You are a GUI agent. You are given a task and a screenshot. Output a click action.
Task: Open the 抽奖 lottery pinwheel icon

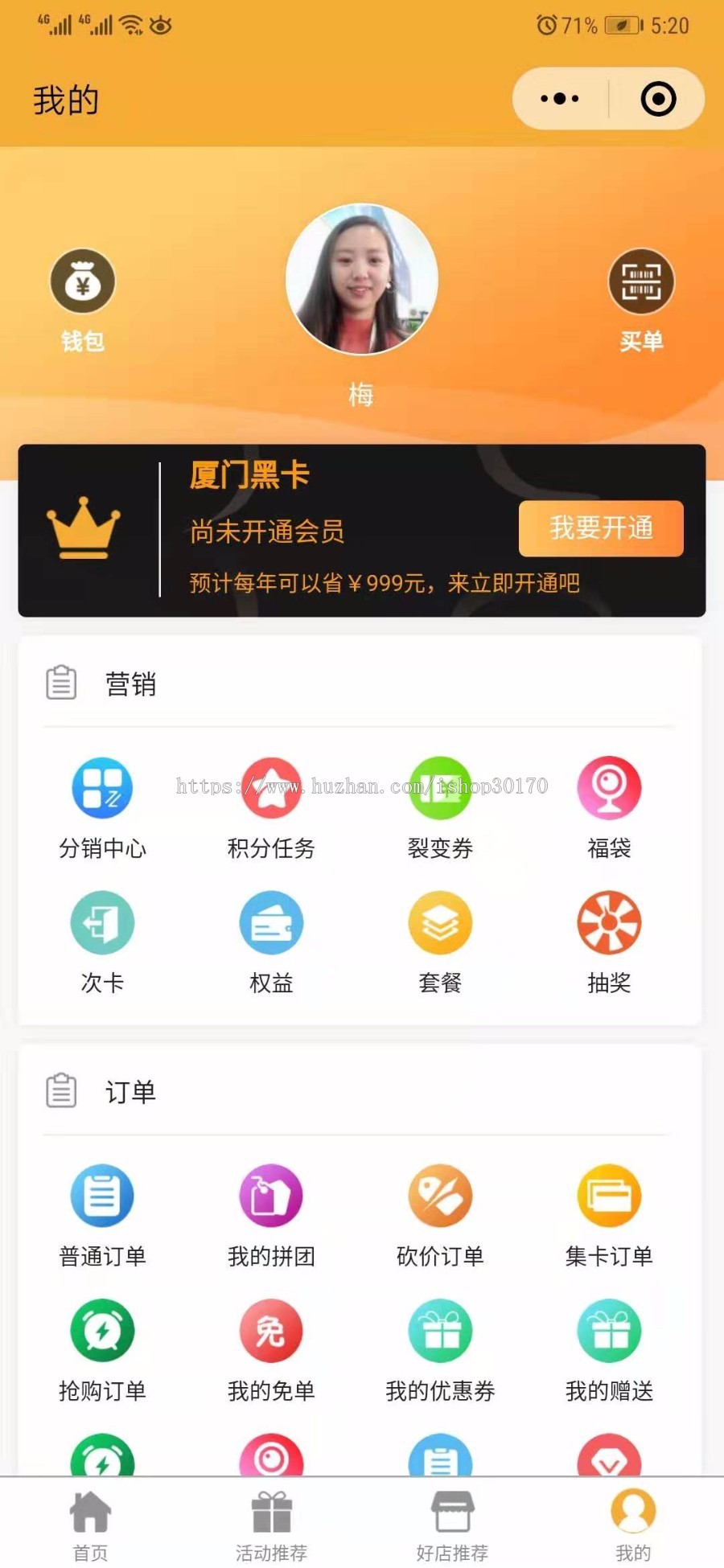[x=609, y=923]
